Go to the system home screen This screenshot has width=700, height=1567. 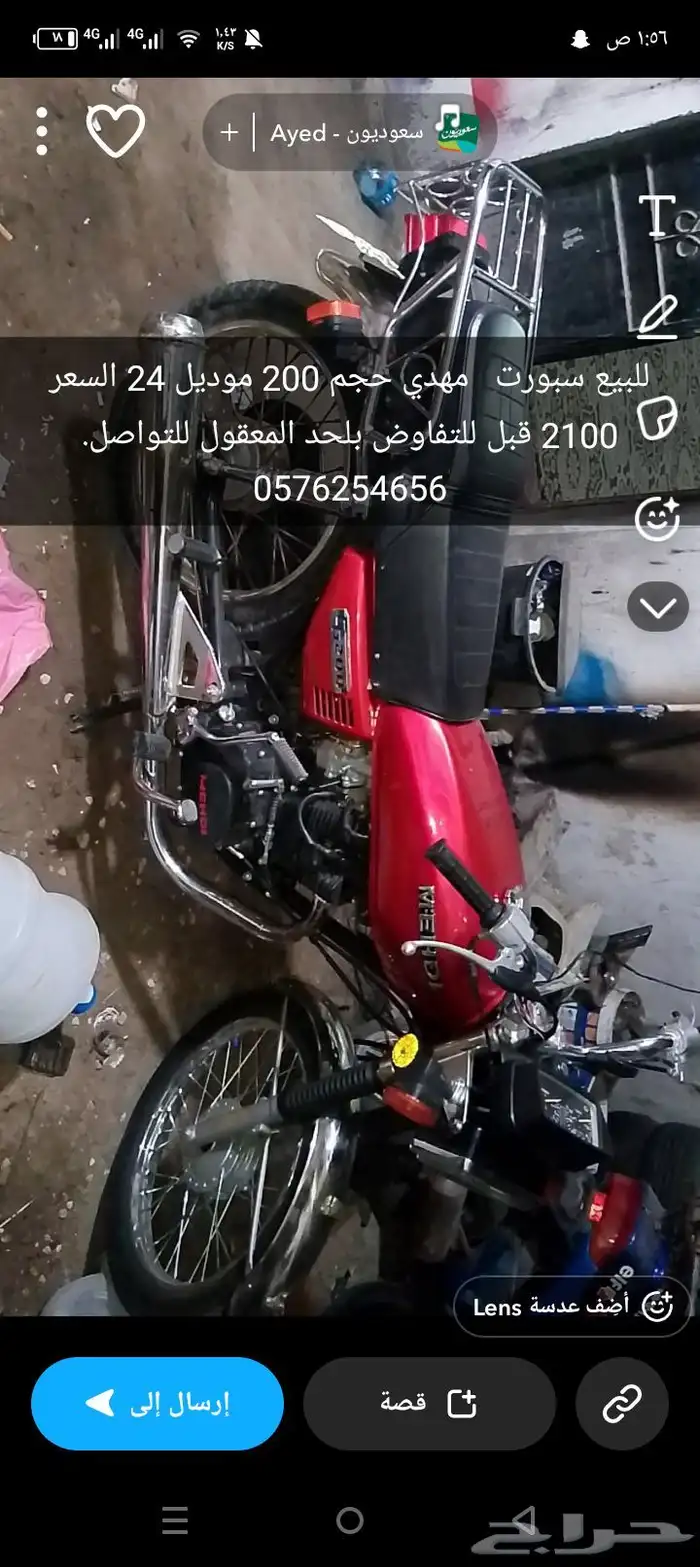pos(350,1521)
